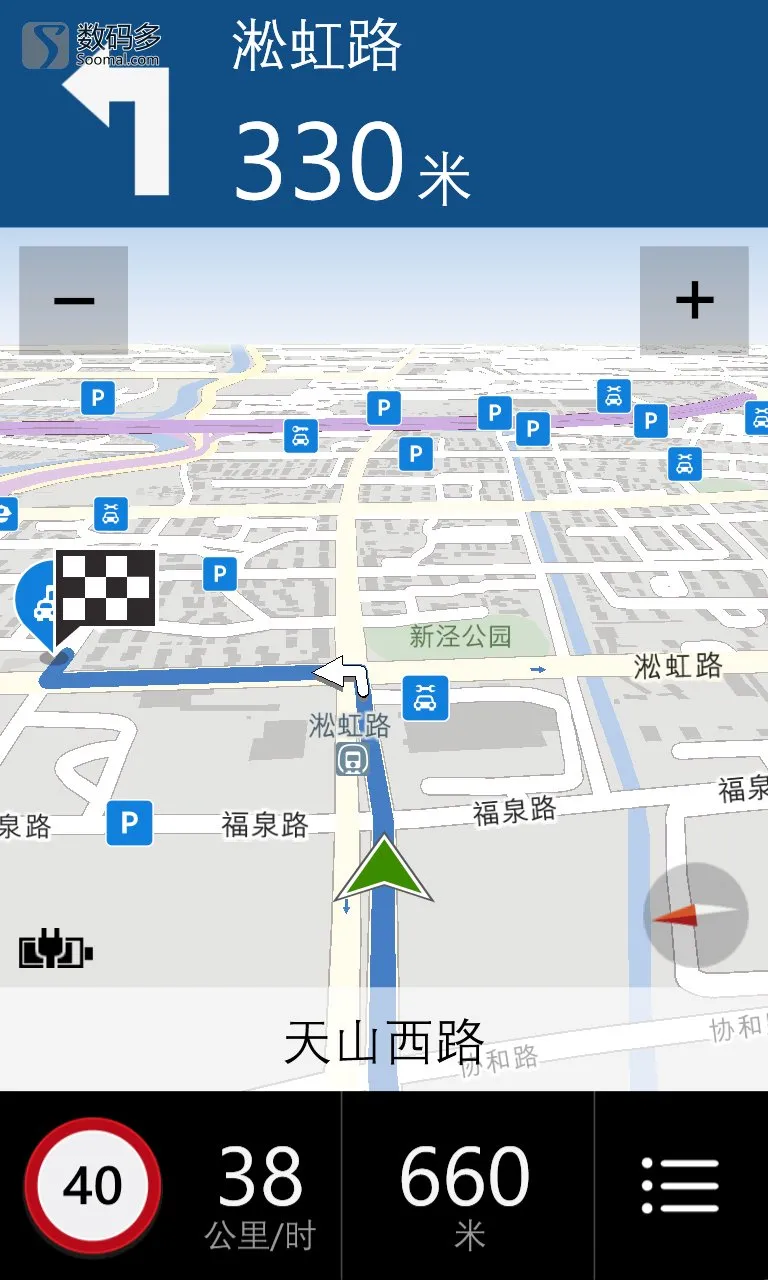Tap the compass to change map orientation

pos(696,915)
